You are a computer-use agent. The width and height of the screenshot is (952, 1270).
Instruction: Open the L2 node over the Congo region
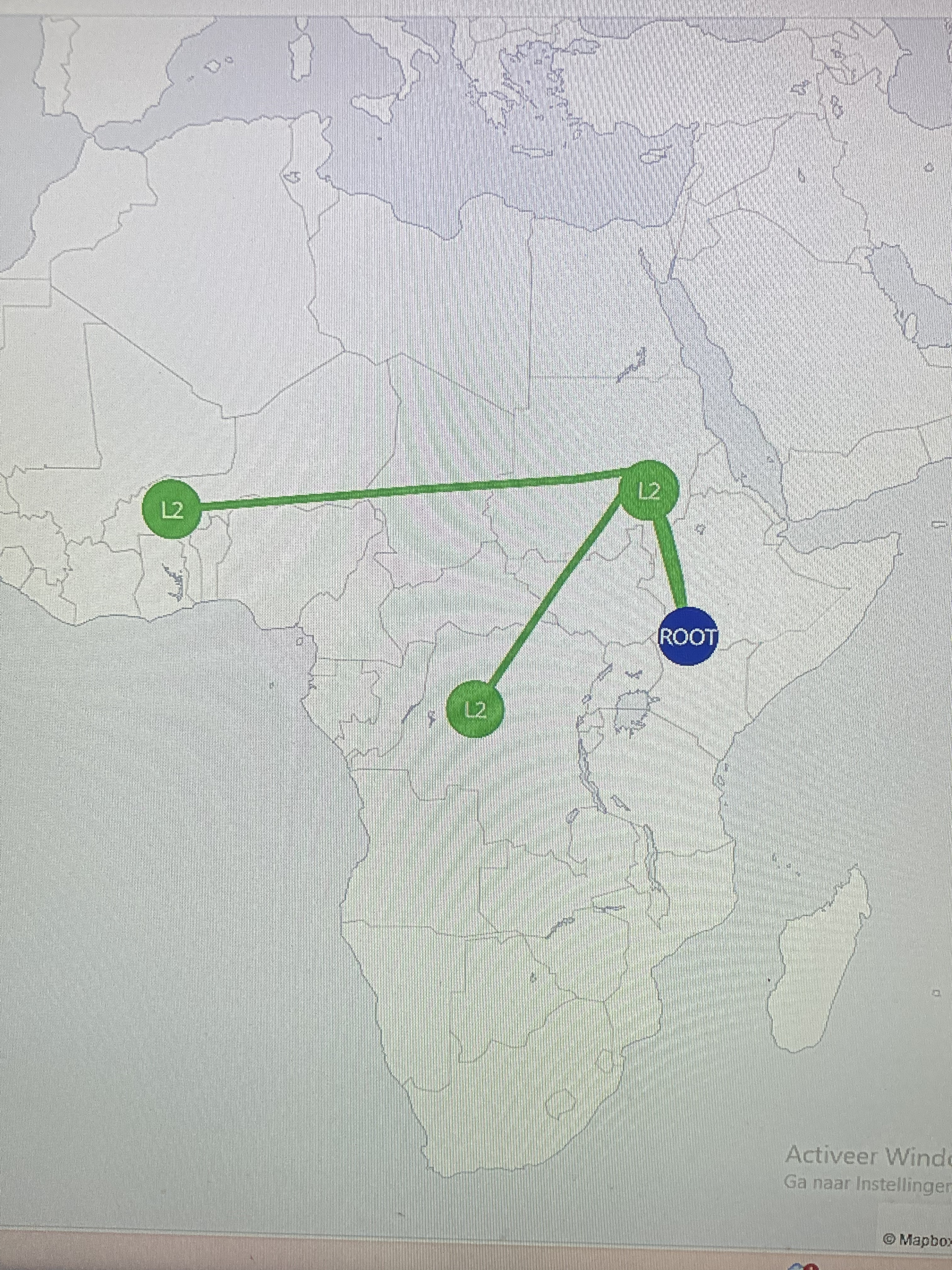click(x=474, y=709)
